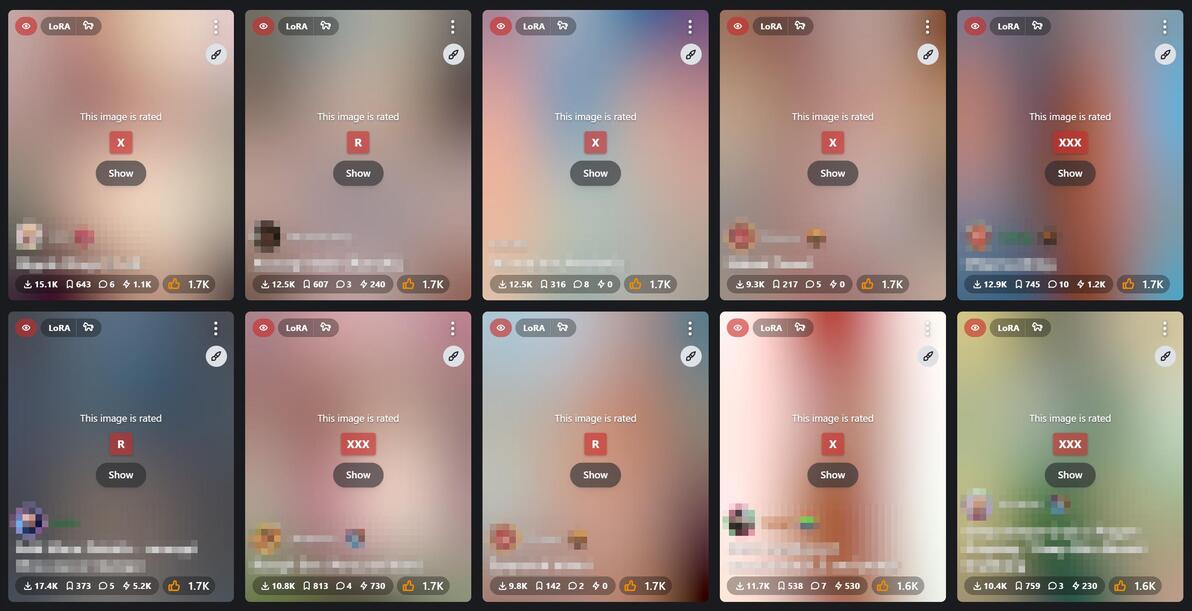The image size is (1192, 611).
Task: Tap the LoRA badge on the 9.3K downloads card
Action: [x=771, y=26]
